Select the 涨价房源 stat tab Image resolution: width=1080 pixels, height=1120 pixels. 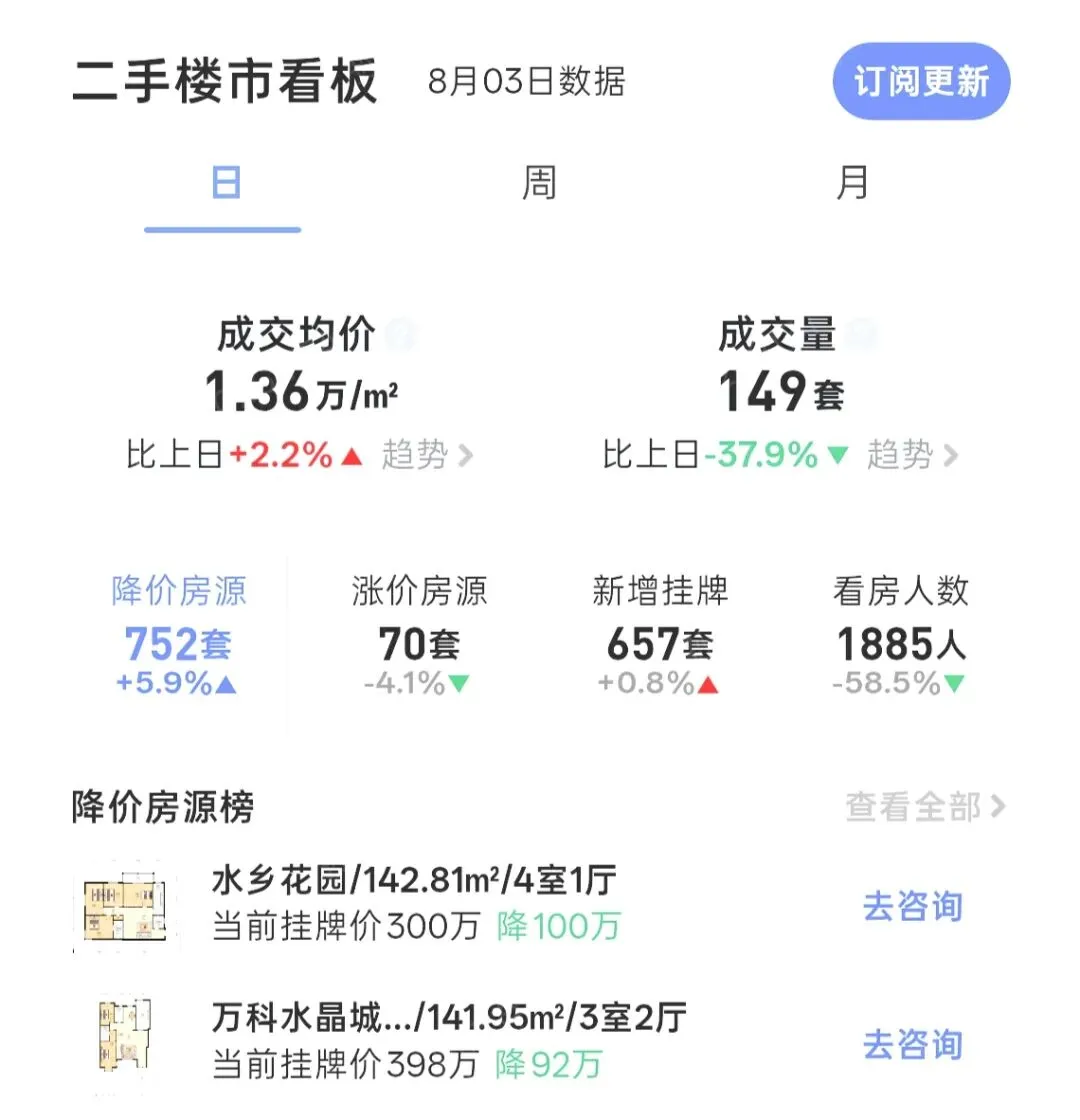(x=419, y=635)
